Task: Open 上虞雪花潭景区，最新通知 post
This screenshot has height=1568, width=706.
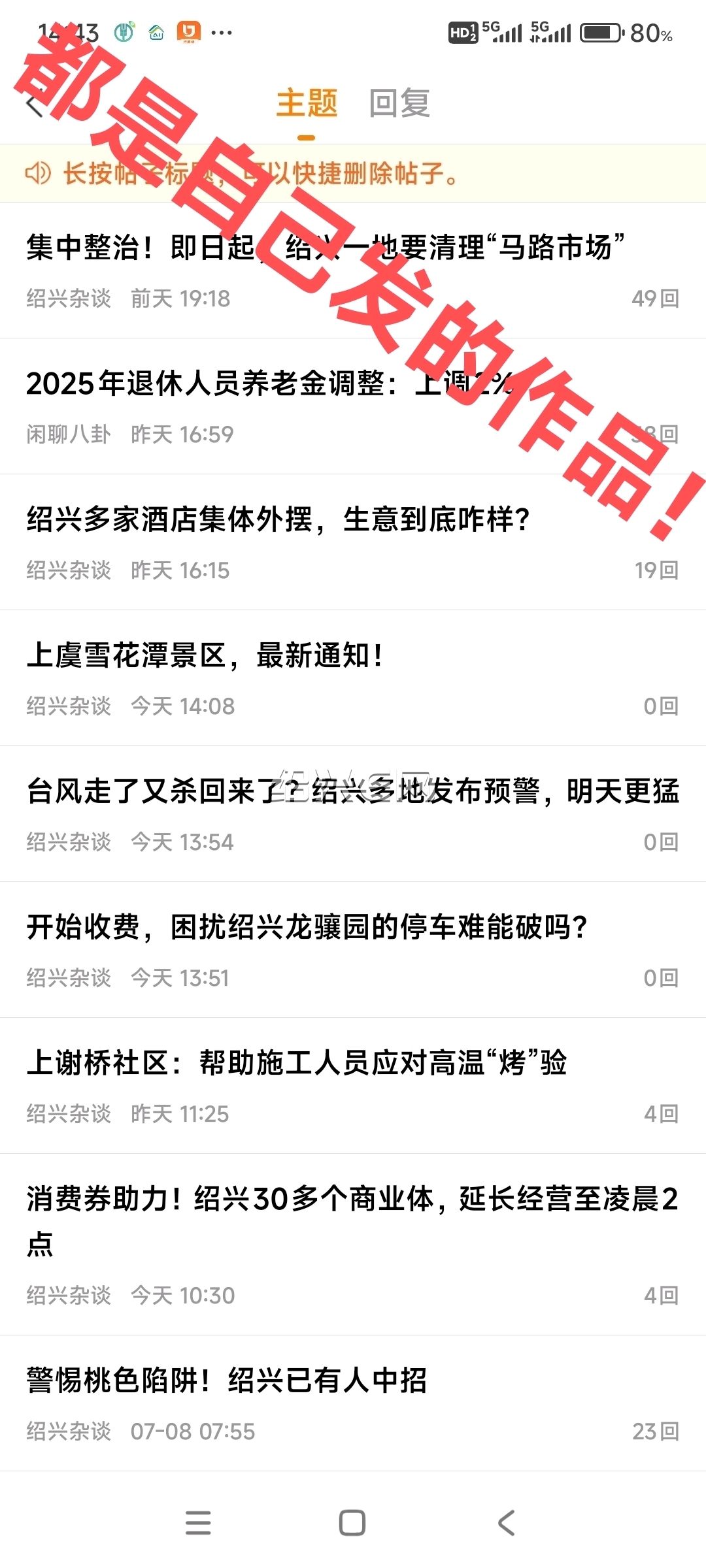Action: coord(353,678)
